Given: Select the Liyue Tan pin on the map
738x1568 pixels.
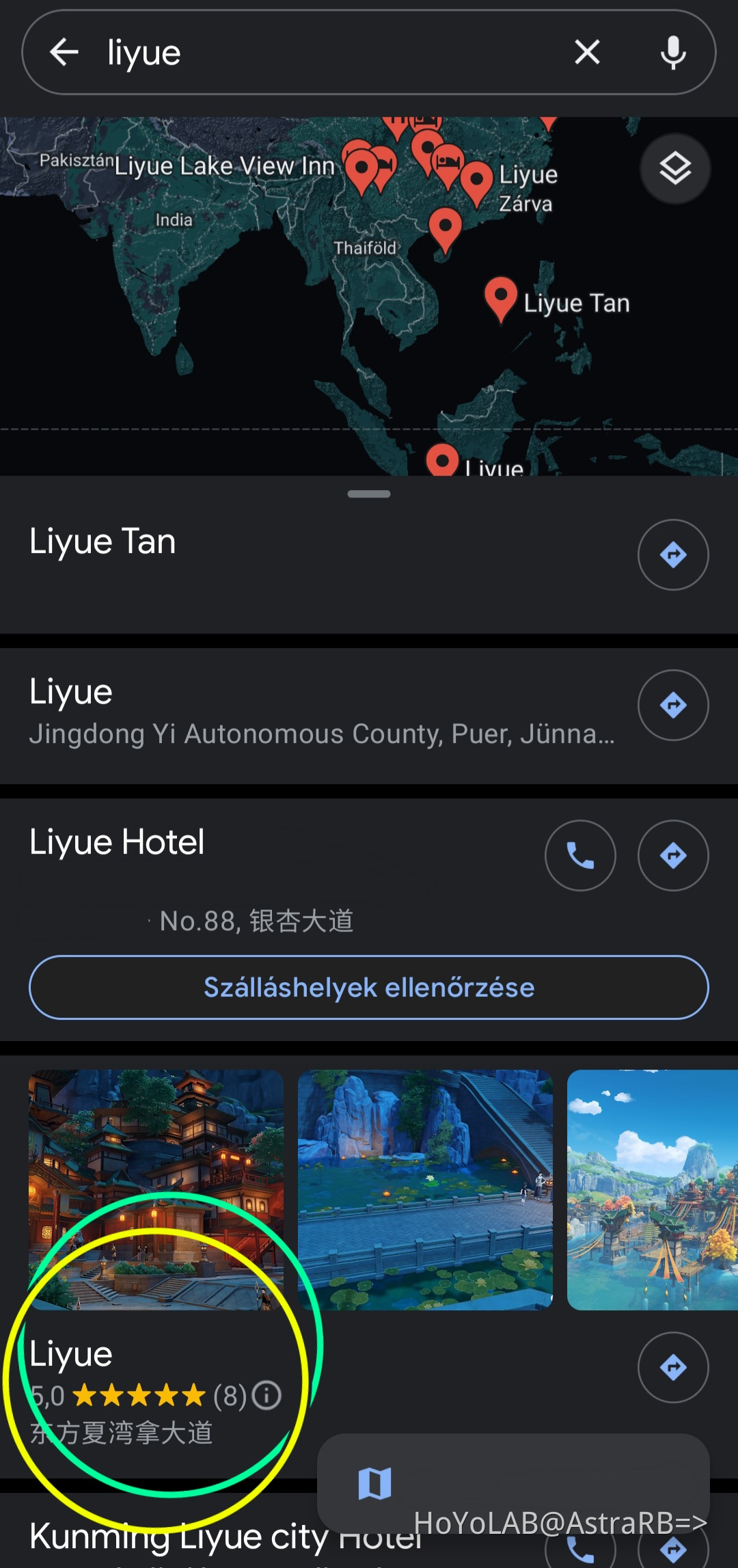Looking at the screenshot, I should (x=501, y=297).
